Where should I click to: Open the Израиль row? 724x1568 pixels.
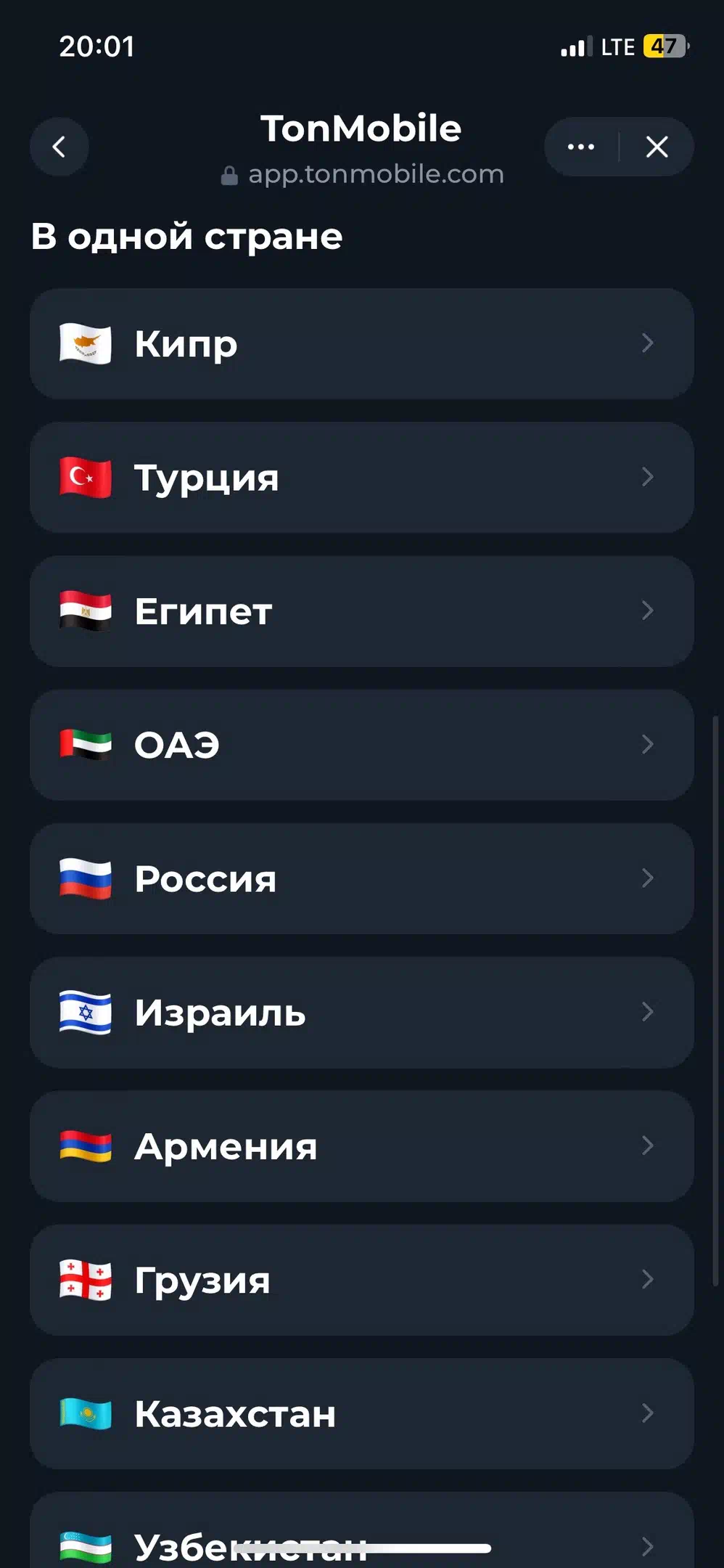click(x=362, y=1013)
